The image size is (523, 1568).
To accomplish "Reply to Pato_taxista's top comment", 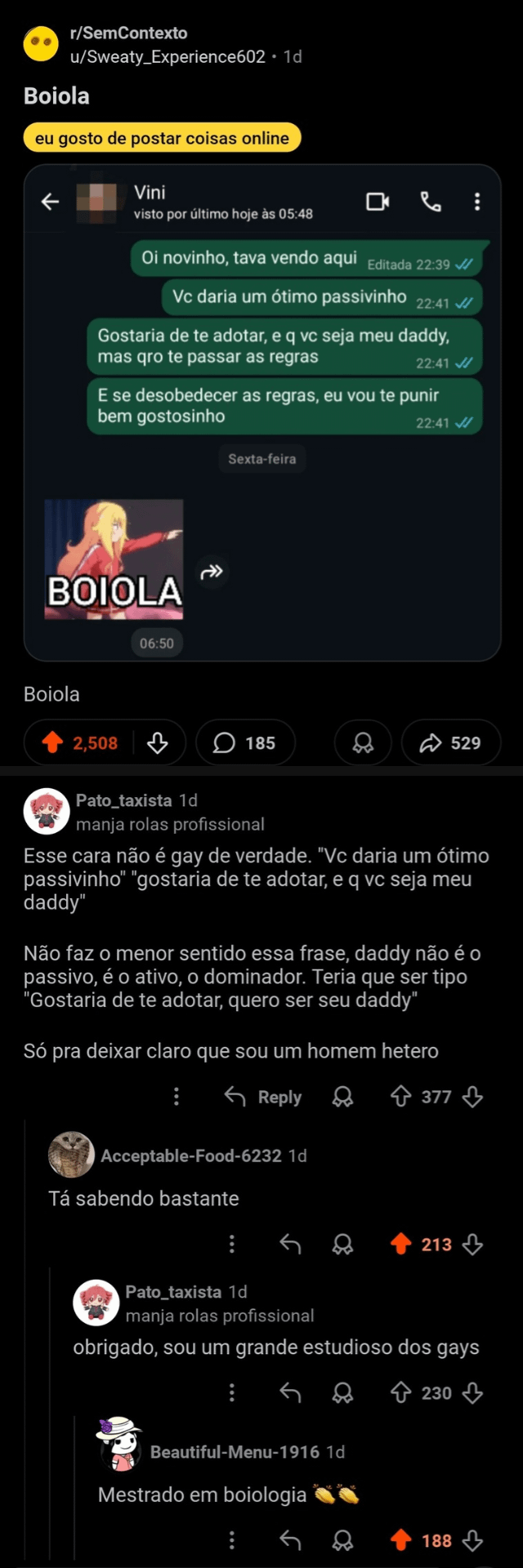I will (x=263, y=1097).
